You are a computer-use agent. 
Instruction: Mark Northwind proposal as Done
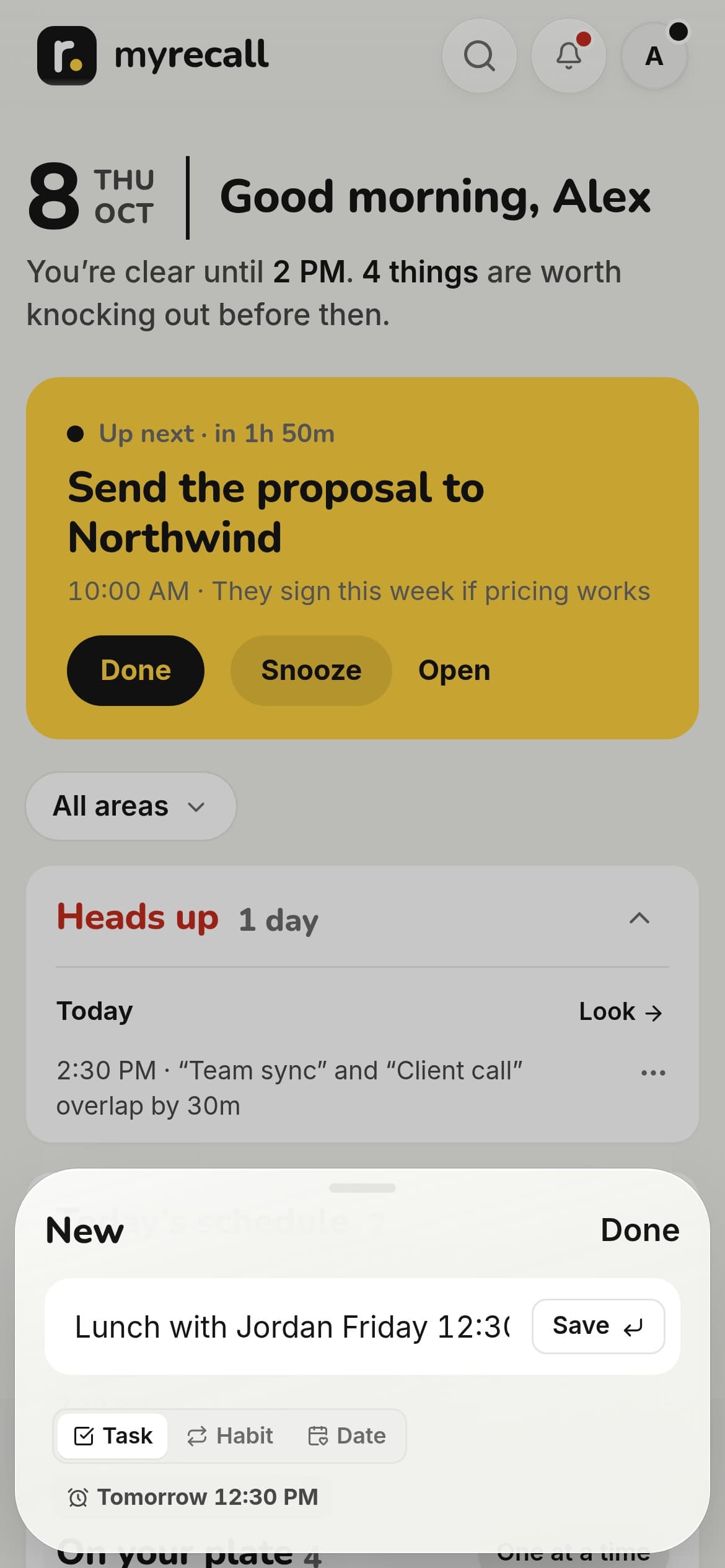point(136,670)
